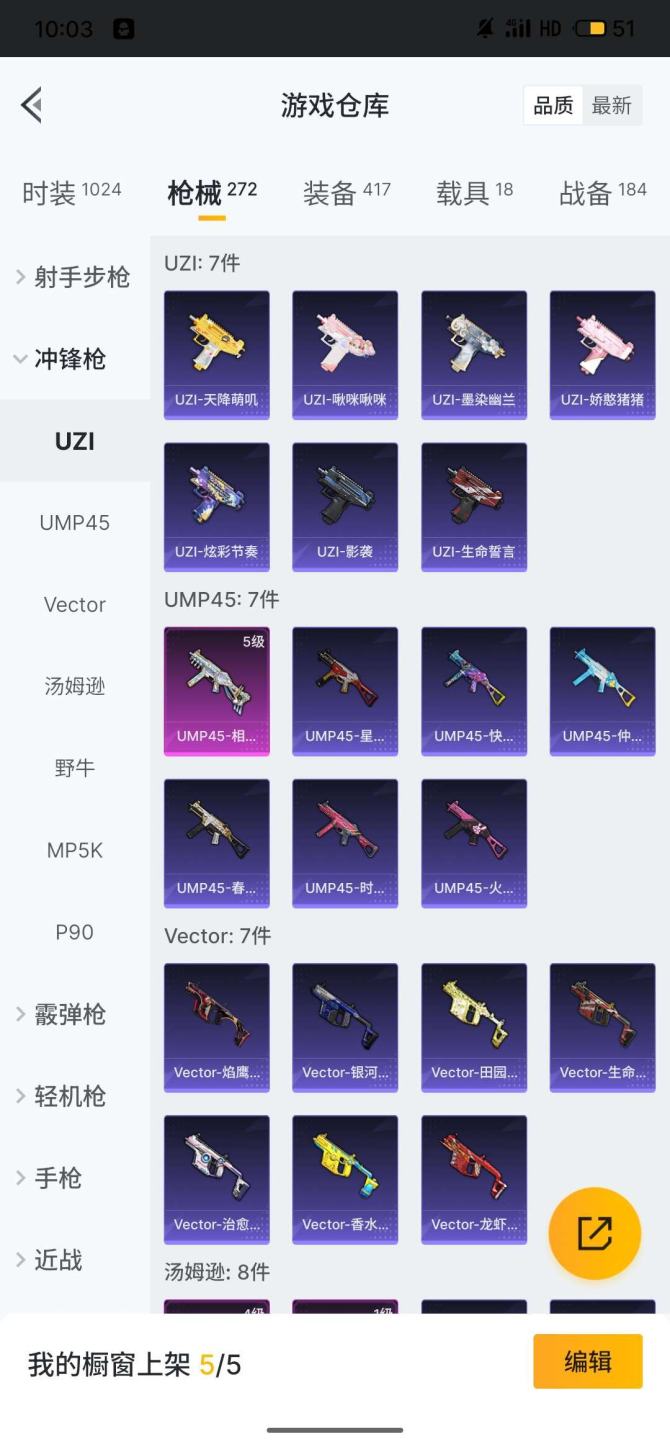Image resolution: width=670 pixels, height=1452 pixels.
Task: Tap the 编辑 button
Action: click(587, 1361)
